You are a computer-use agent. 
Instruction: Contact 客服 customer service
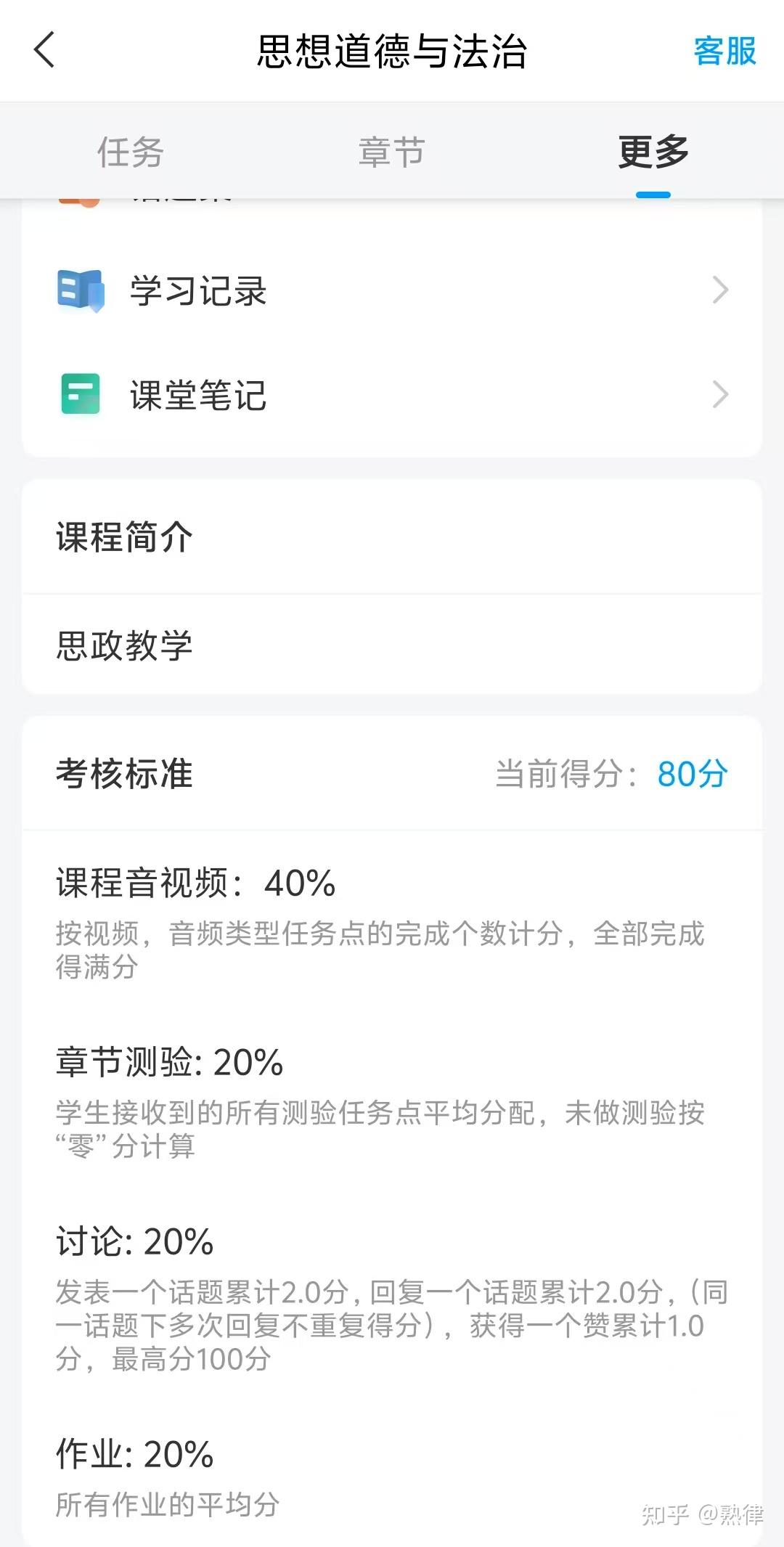point(724,52)
